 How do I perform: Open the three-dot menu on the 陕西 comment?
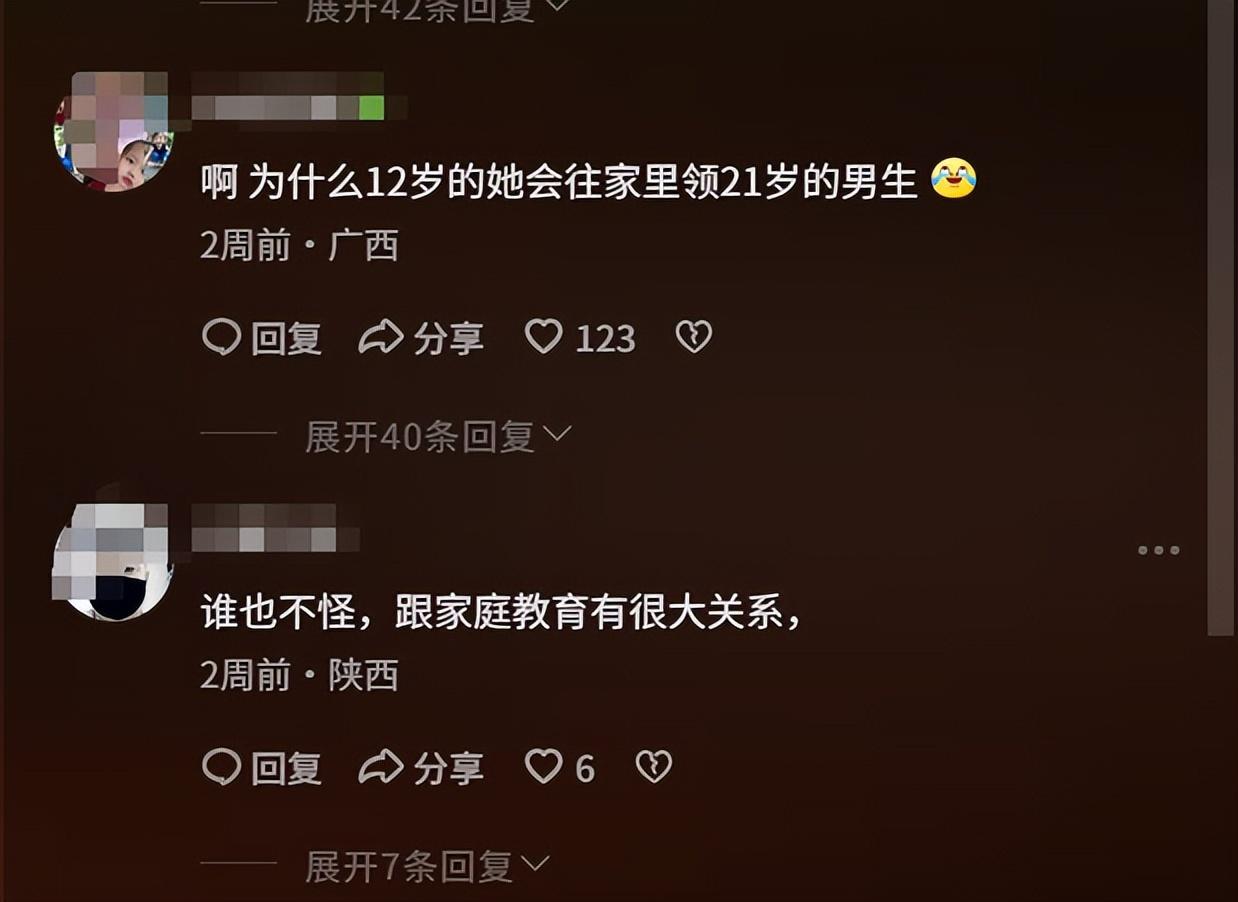1158,550
